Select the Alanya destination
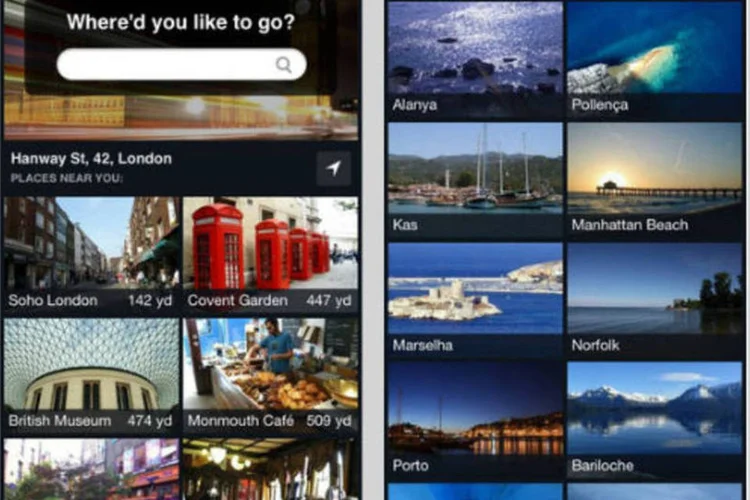This screenshot has height=500, width=750. point(475,58)
